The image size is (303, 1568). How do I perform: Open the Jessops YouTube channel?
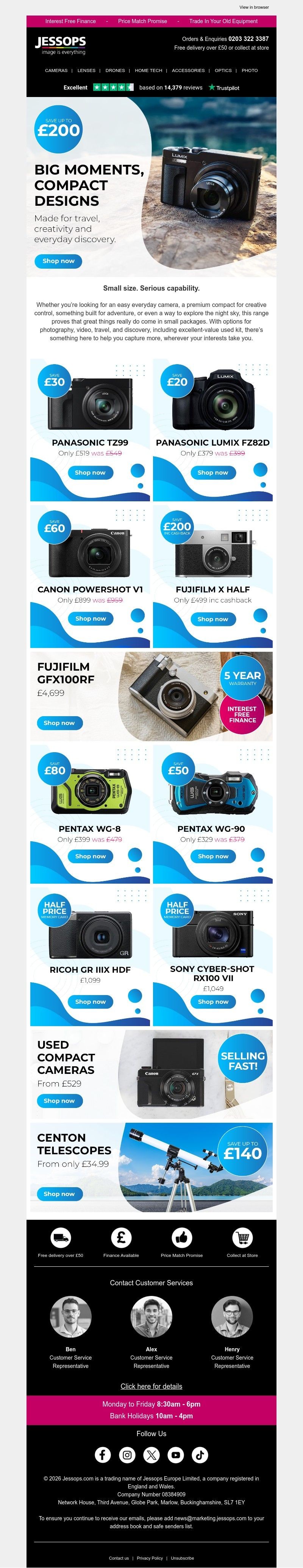pos(176,1455)
